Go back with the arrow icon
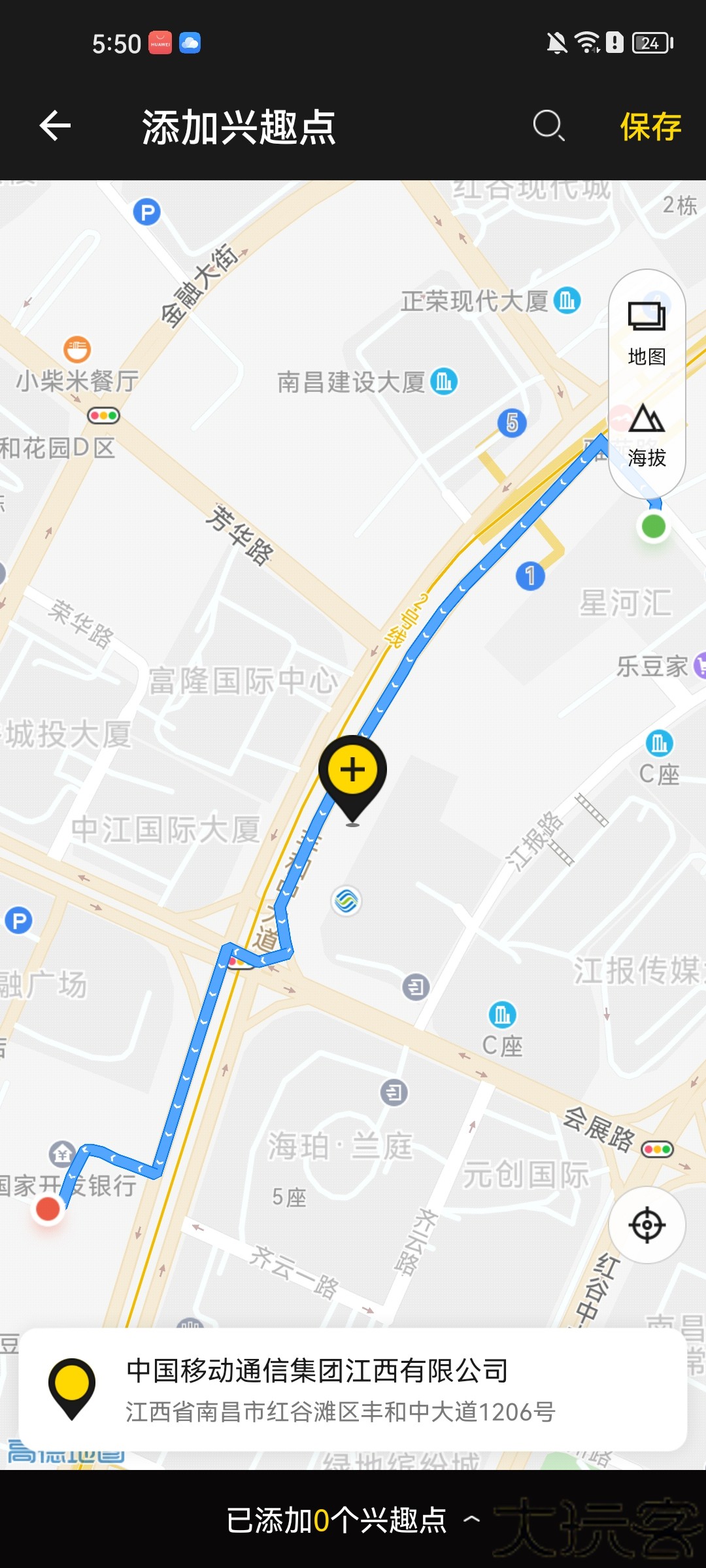Viewport: 706px width, 1568px height. pos(55,125)
